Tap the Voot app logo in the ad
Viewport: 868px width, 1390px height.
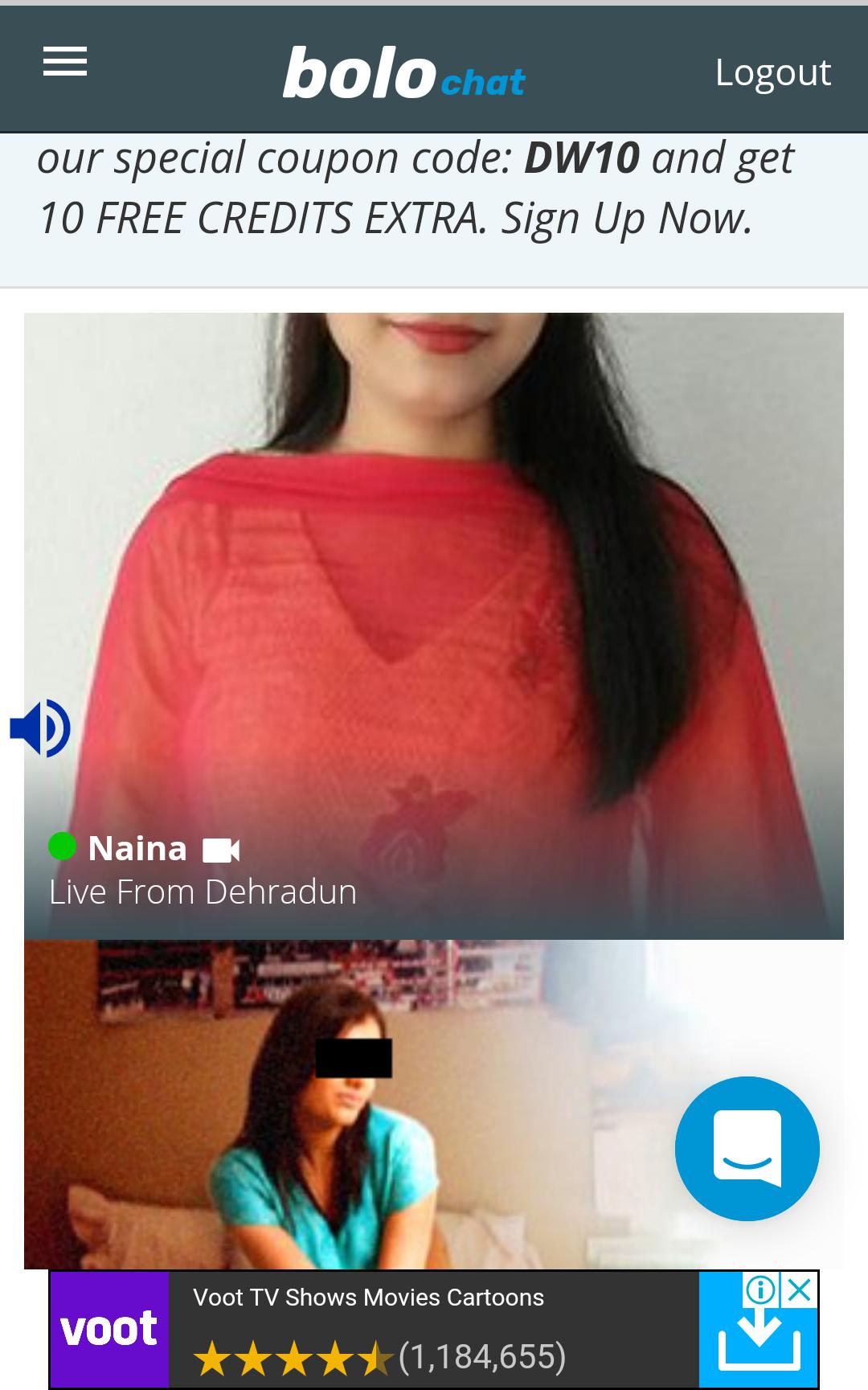point(108,1326)
